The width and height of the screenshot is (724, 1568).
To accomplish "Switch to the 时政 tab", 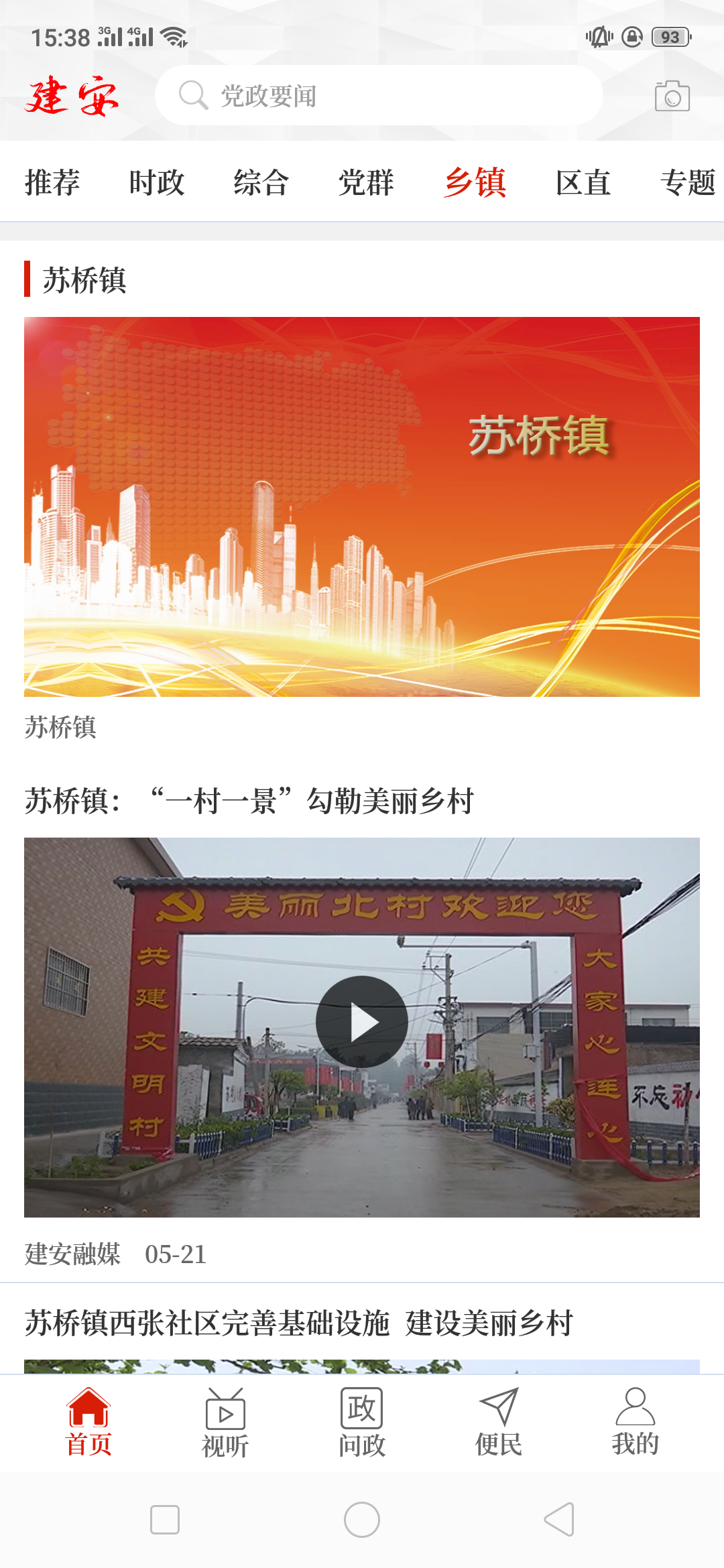I will tap(157, 182).
